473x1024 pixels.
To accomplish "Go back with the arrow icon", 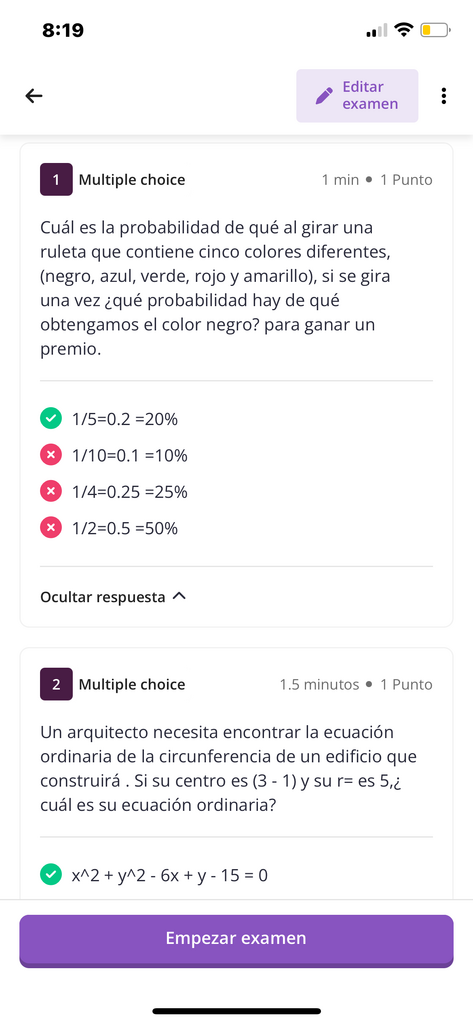I will click(x=33, y=96).
